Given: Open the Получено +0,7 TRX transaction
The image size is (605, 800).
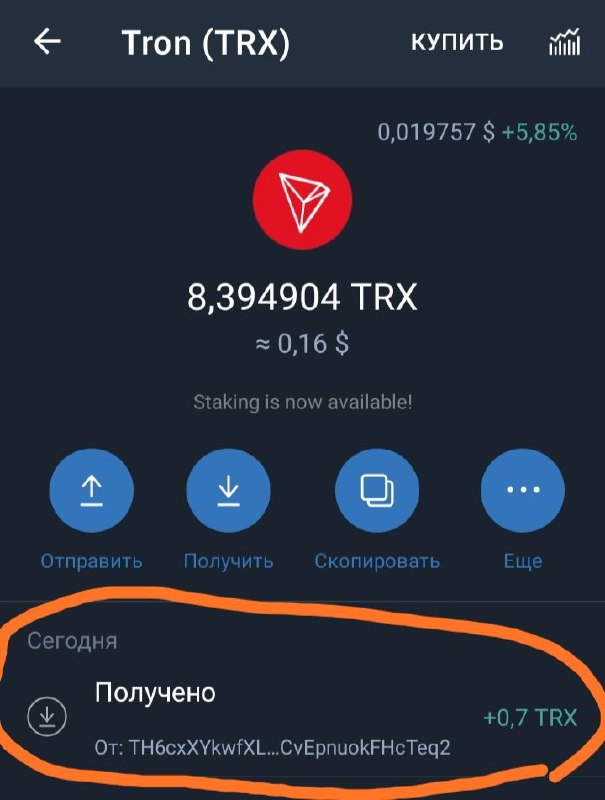Looking at the screenshot, I should click(300, 718).
